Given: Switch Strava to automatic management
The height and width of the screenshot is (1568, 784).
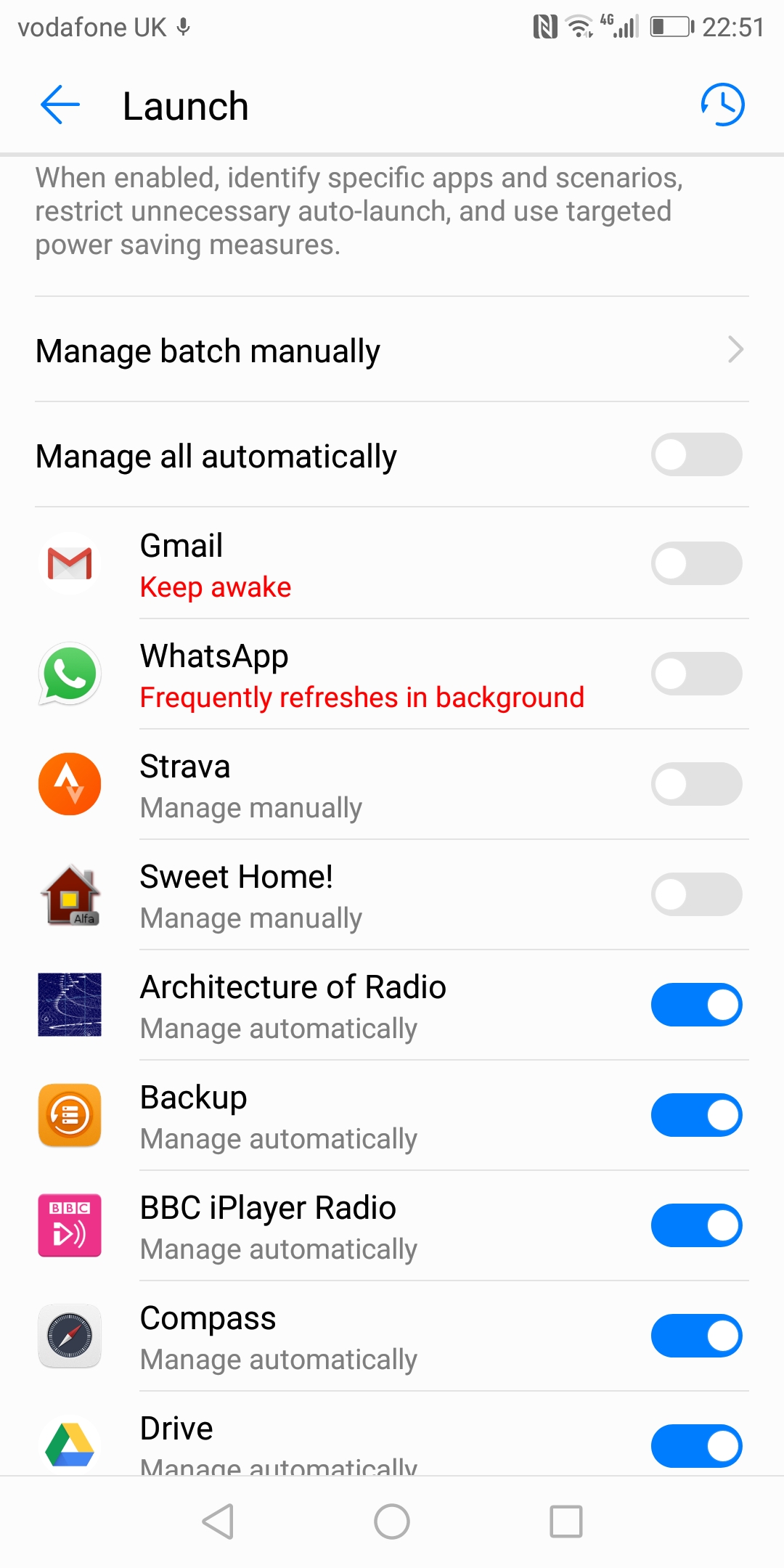Looking at the screenshot, I should click(x=696, y=784).
